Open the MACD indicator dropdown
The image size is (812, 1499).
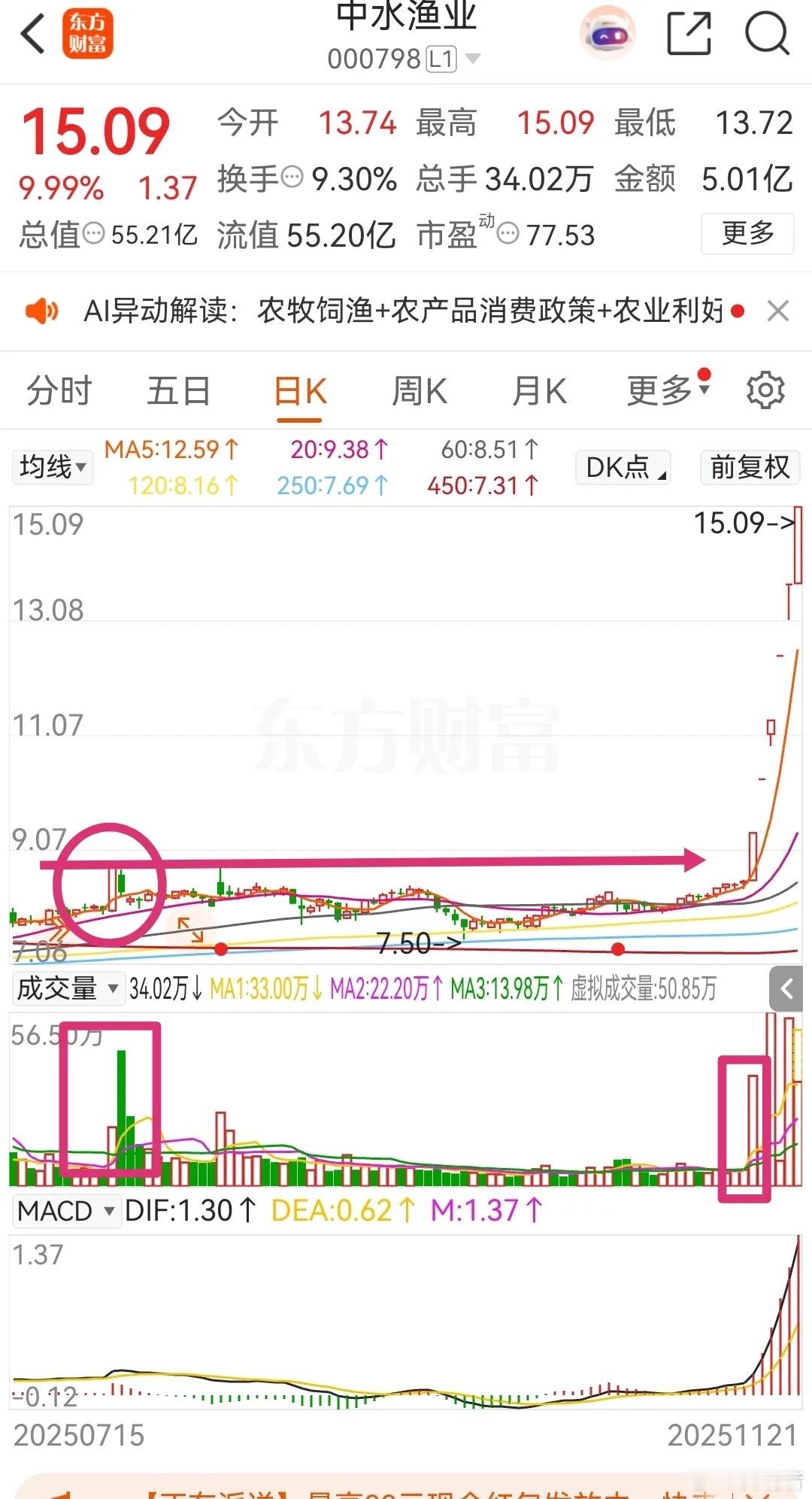pos(66,1211)
